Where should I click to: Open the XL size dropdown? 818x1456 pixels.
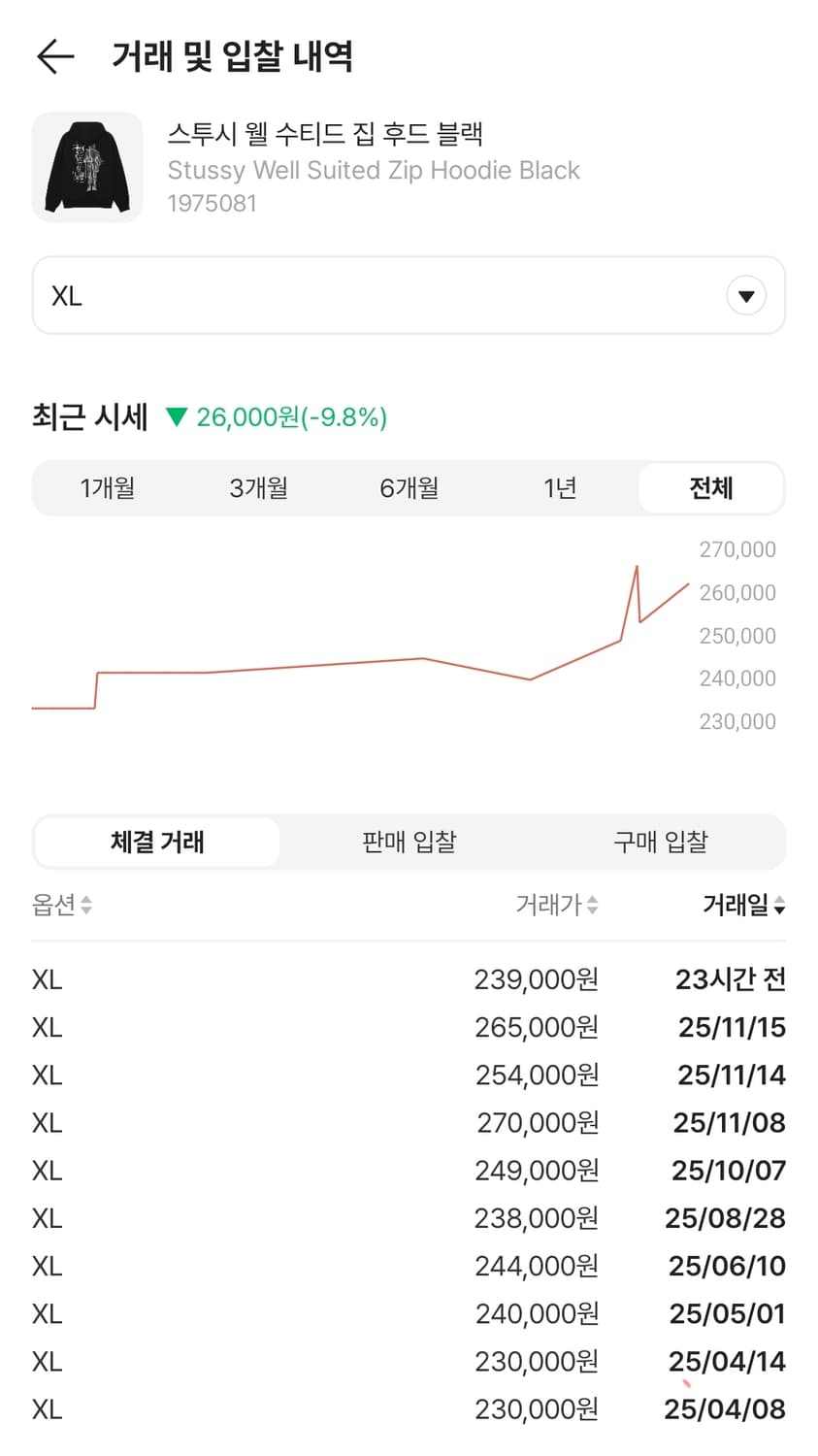tap(408, 295)
